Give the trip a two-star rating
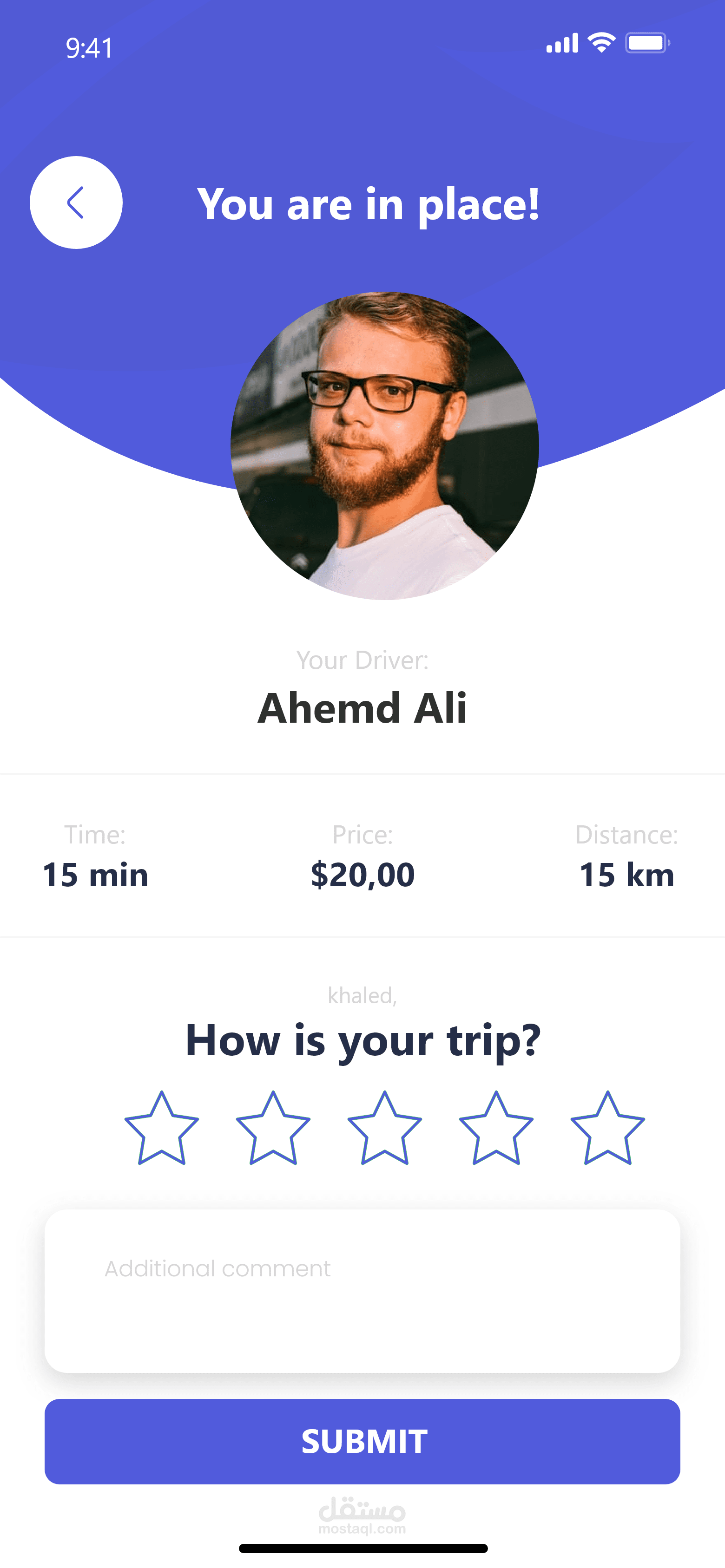The image size is (725, 1568). [x=273, y=1129]
